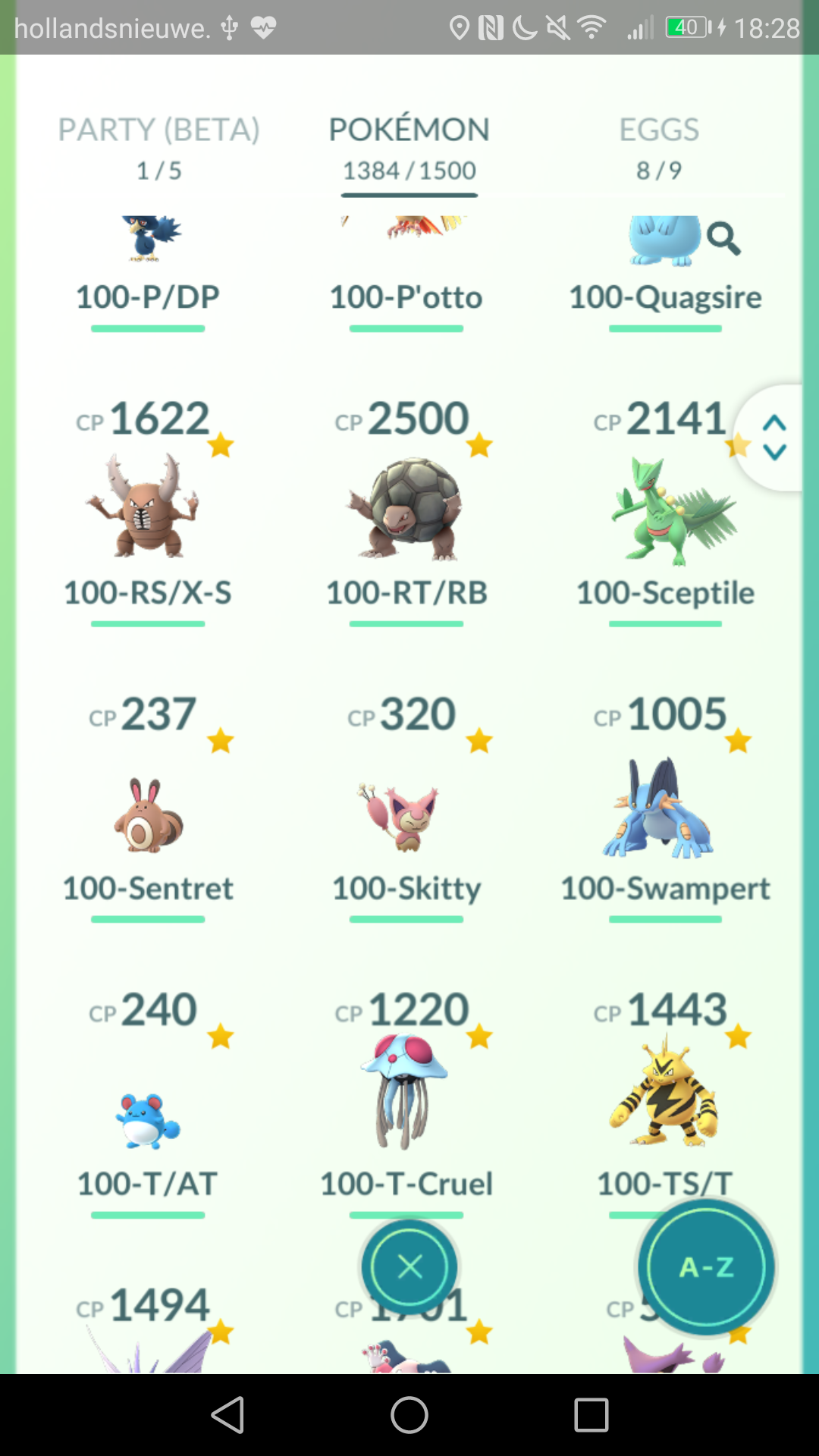Open the magnifier search icon
The width and height of the screenshot is (819, 1456).
tap(723, 239)
